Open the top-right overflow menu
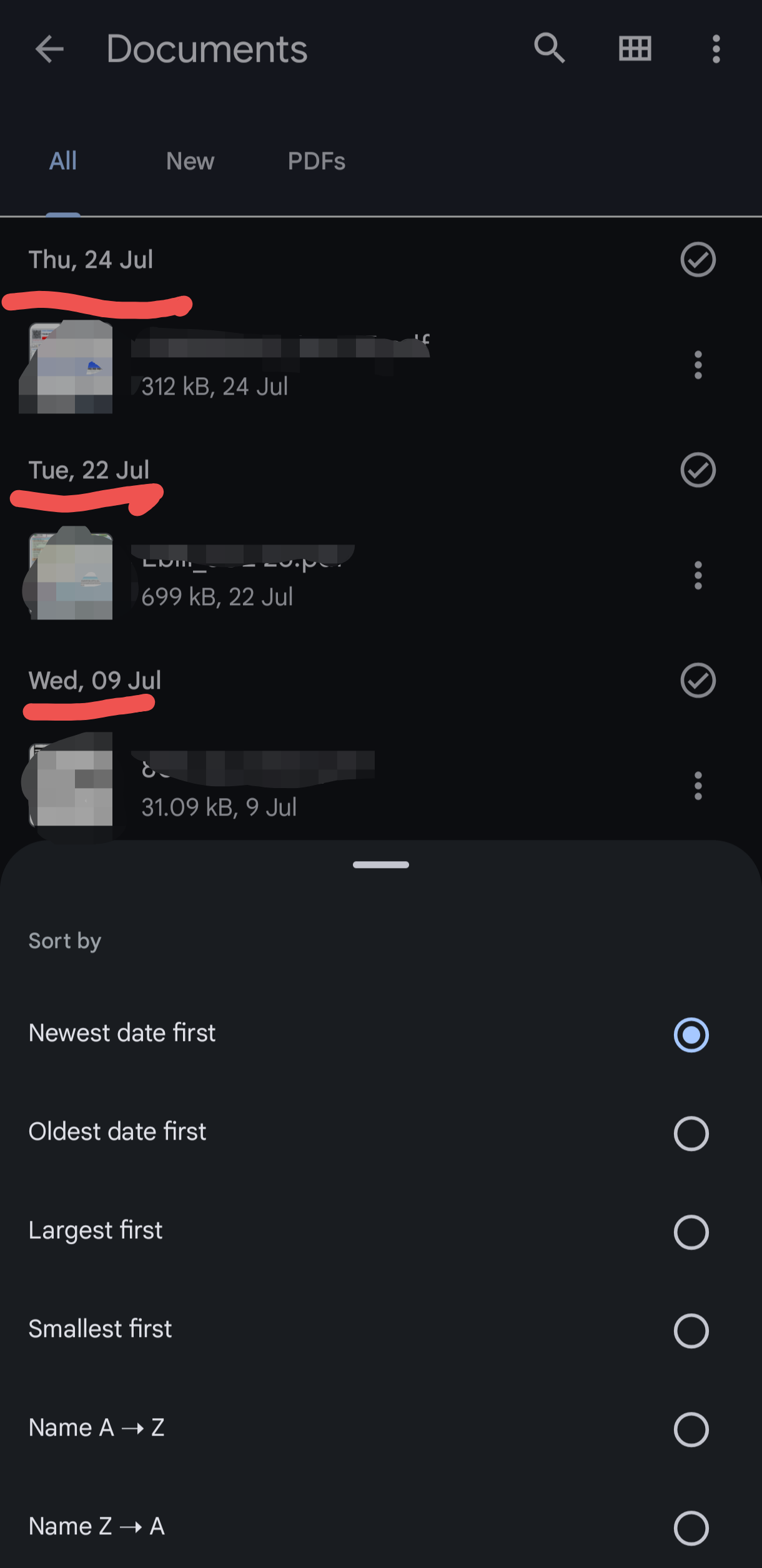The height and width of the screenshot is (1568, 762). point(715,48)
